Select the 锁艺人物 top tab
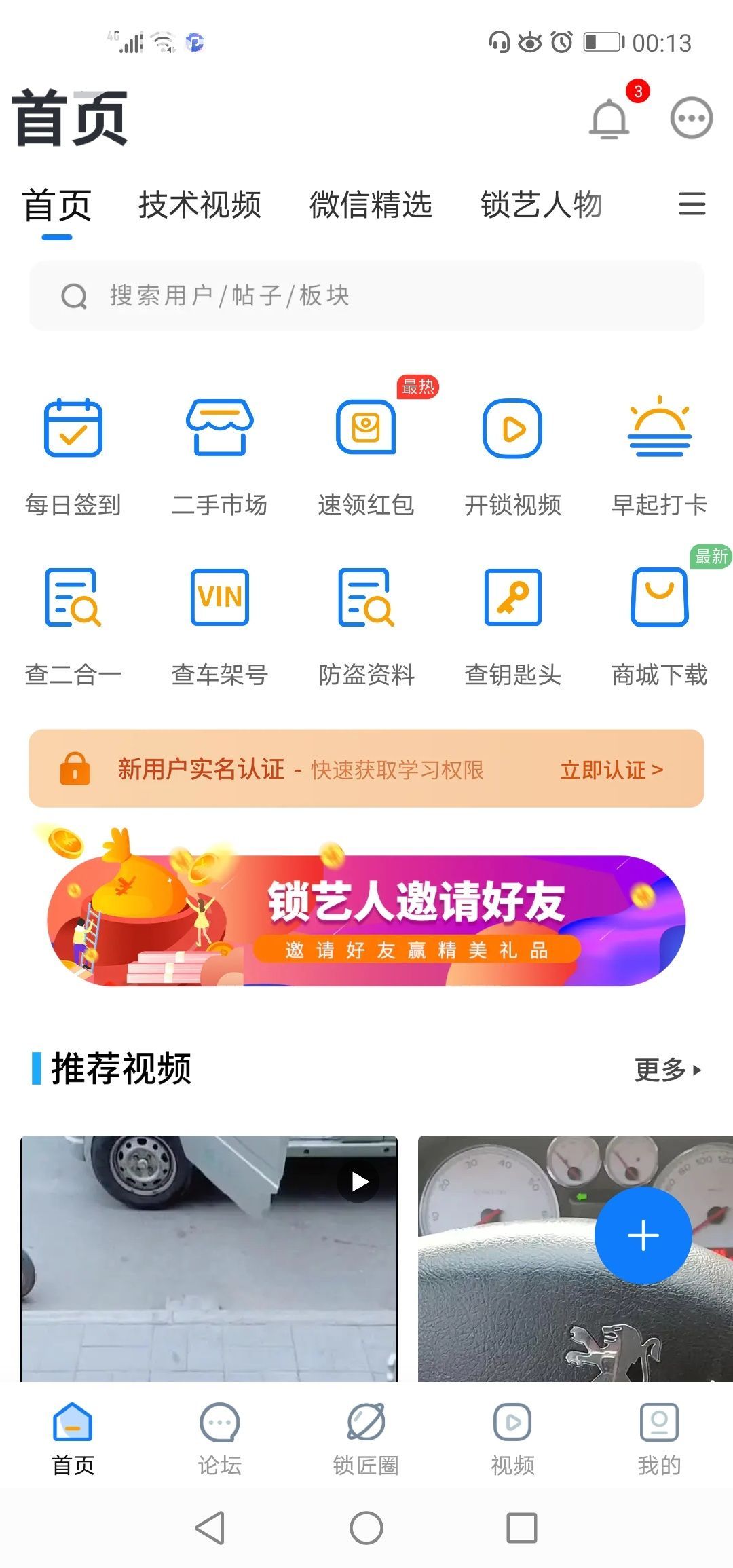The width and height of the screenshot is (733, 1568). (x=541, y=205)
